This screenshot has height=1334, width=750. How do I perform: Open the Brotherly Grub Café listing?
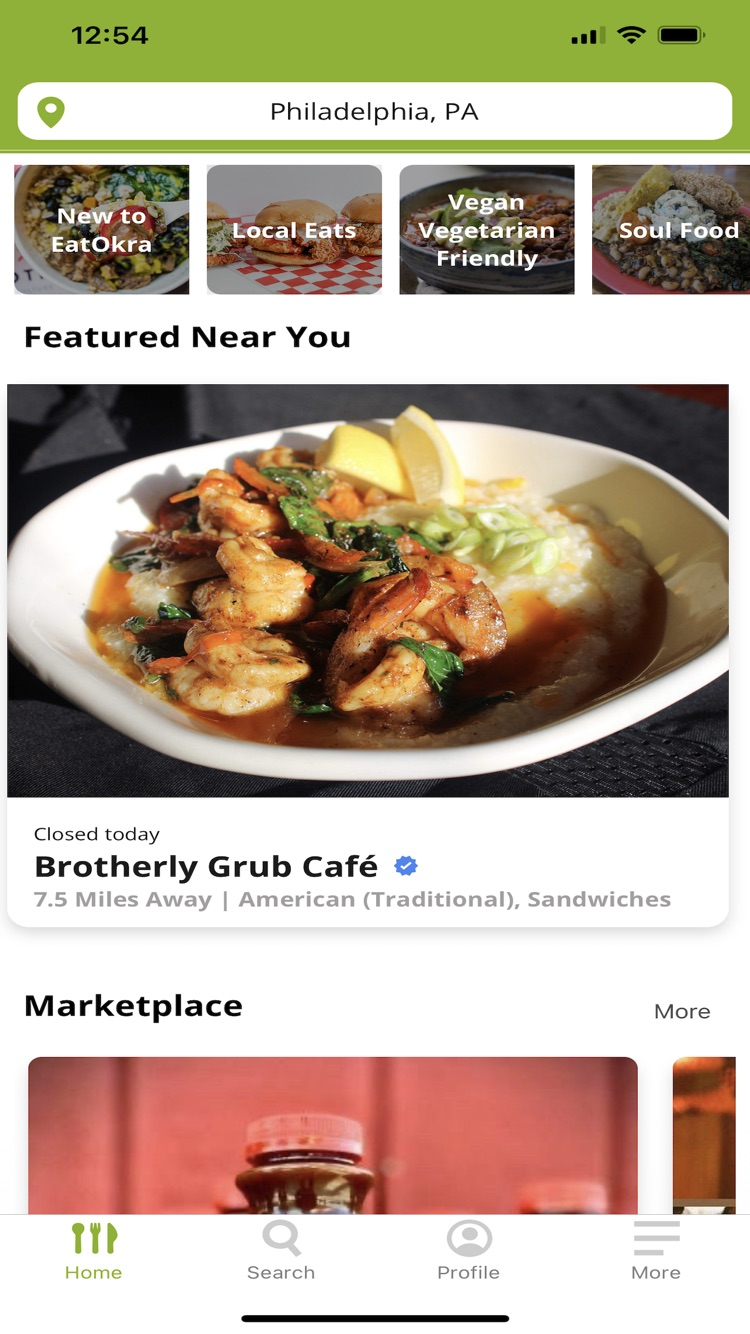(368, 866)
